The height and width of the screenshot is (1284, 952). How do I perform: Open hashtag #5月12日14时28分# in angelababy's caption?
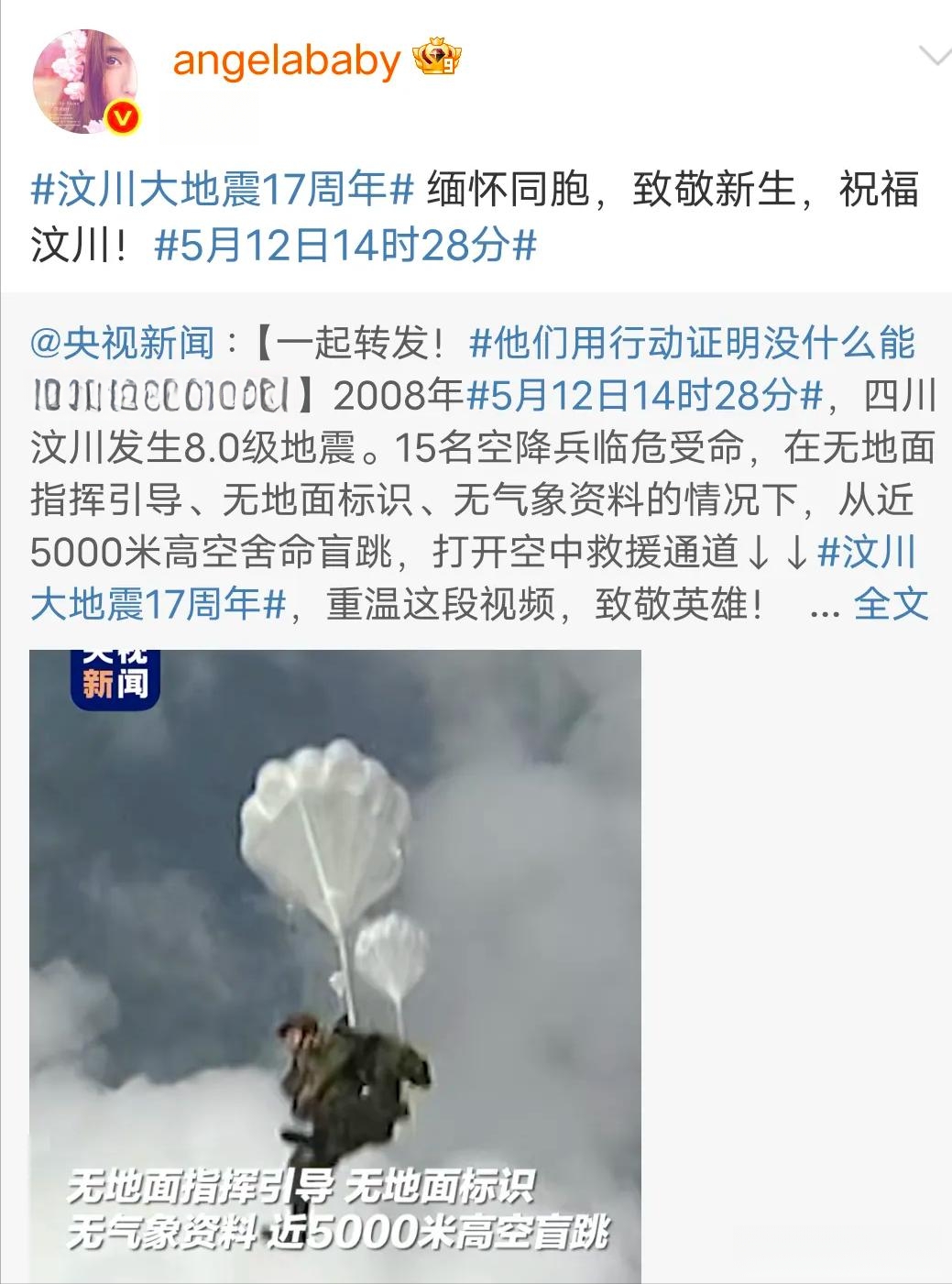(x=345, y=245)
